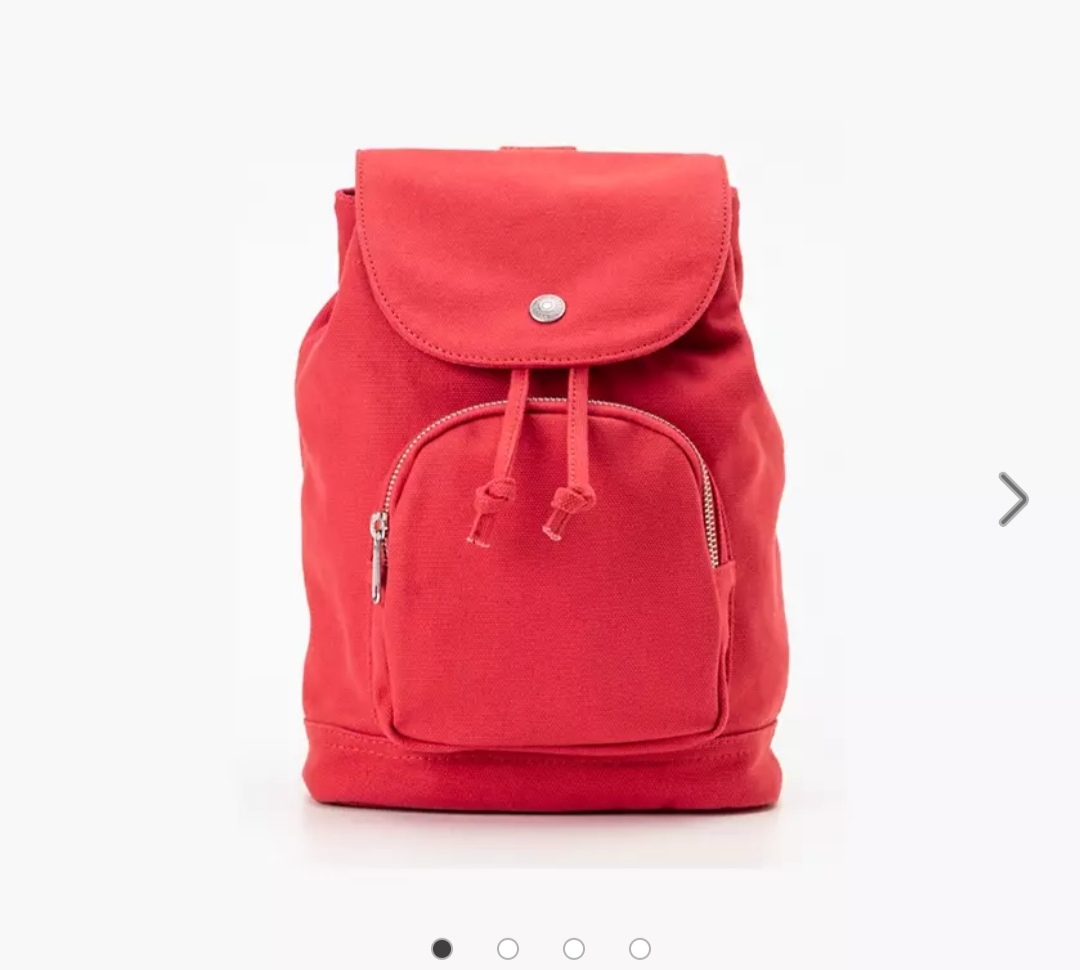Jump to the fourth image dot
The height and width of the screenshot is (970, 1080).
(640, 948)
